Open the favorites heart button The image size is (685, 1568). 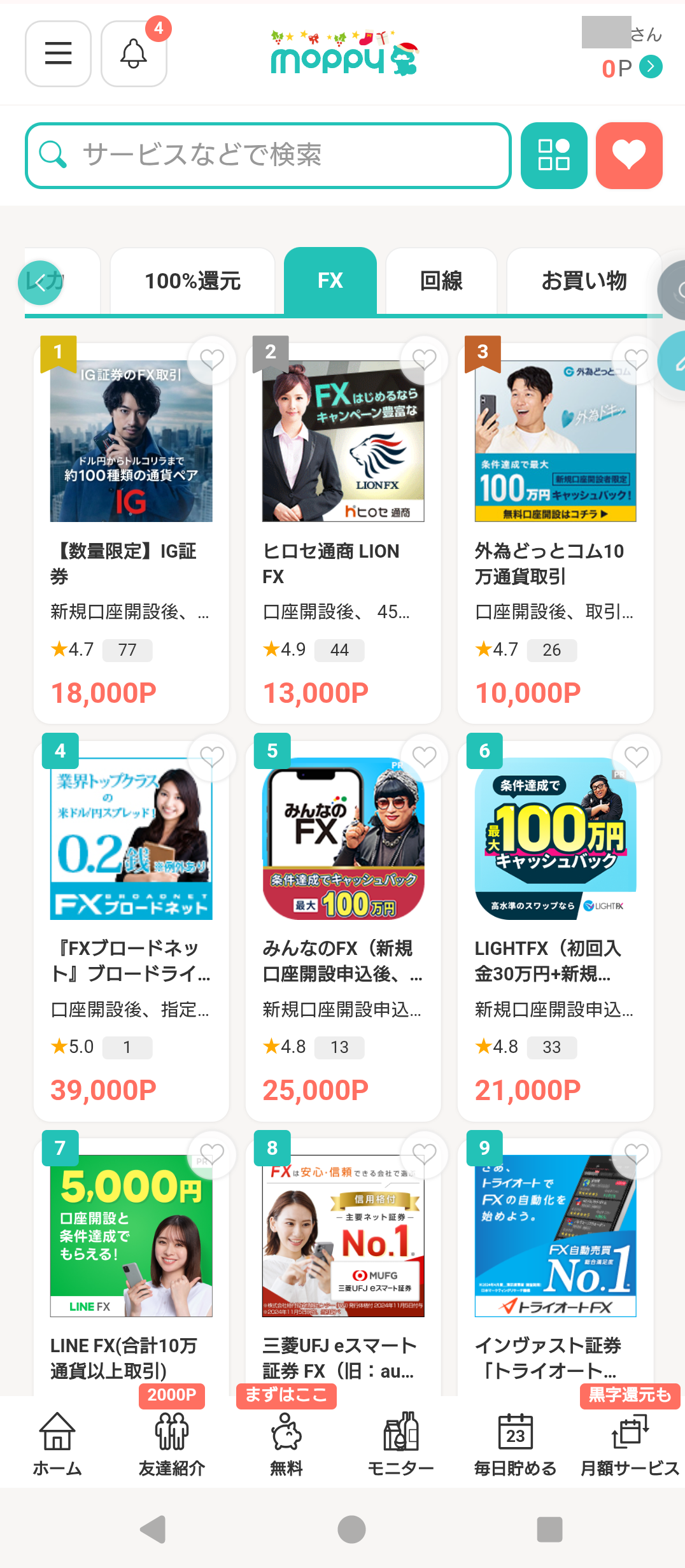click(628, 155)
